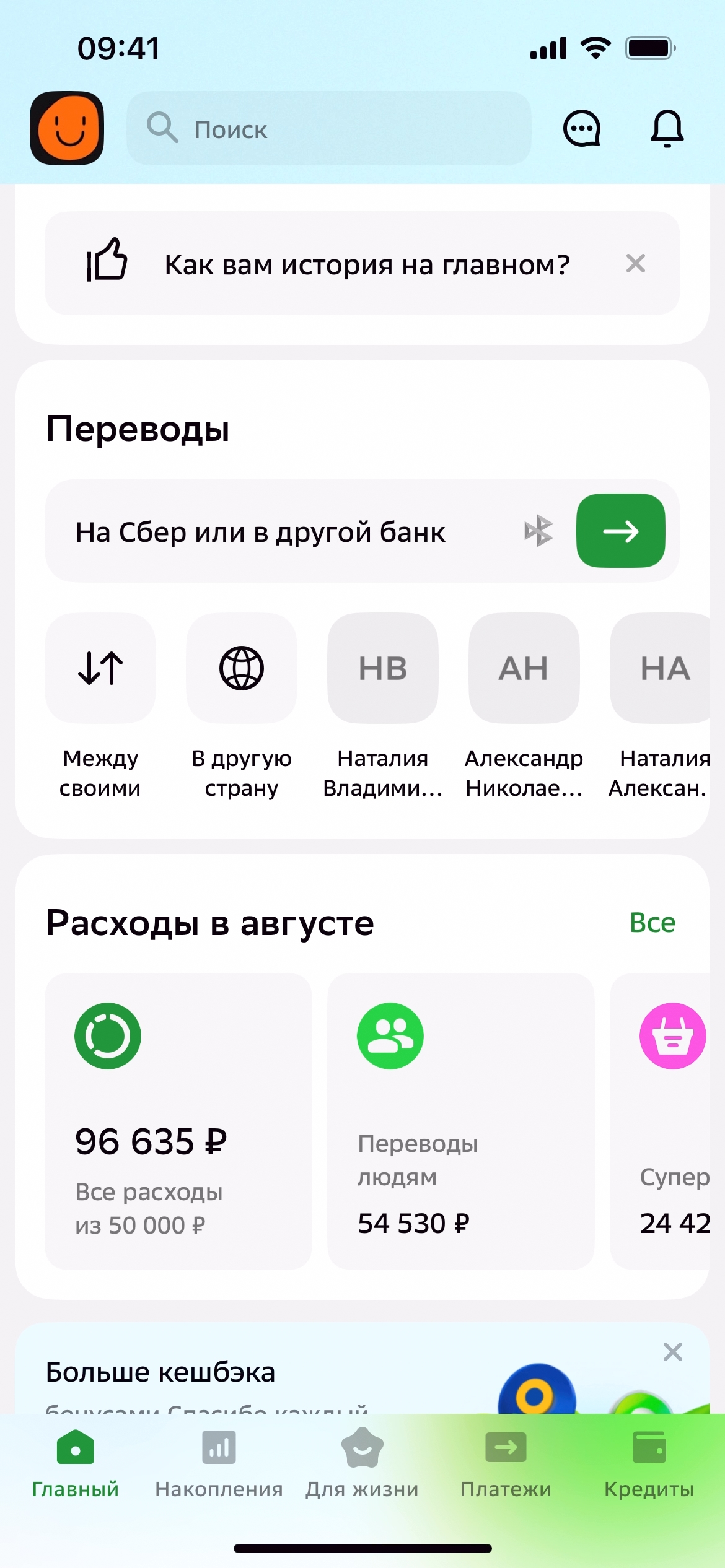Transfer to contact Александр Николае…

click(524, 669)
